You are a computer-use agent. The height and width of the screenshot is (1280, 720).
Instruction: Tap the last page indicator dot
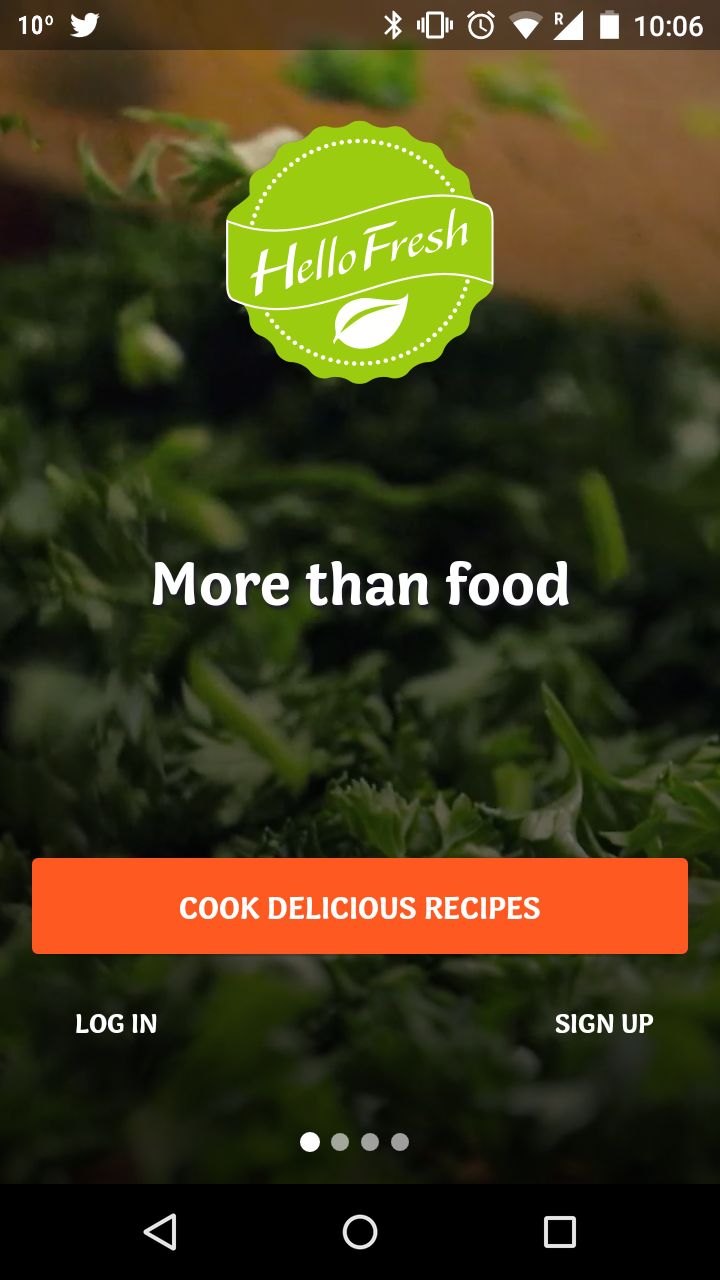click(x=401, y=1141)
